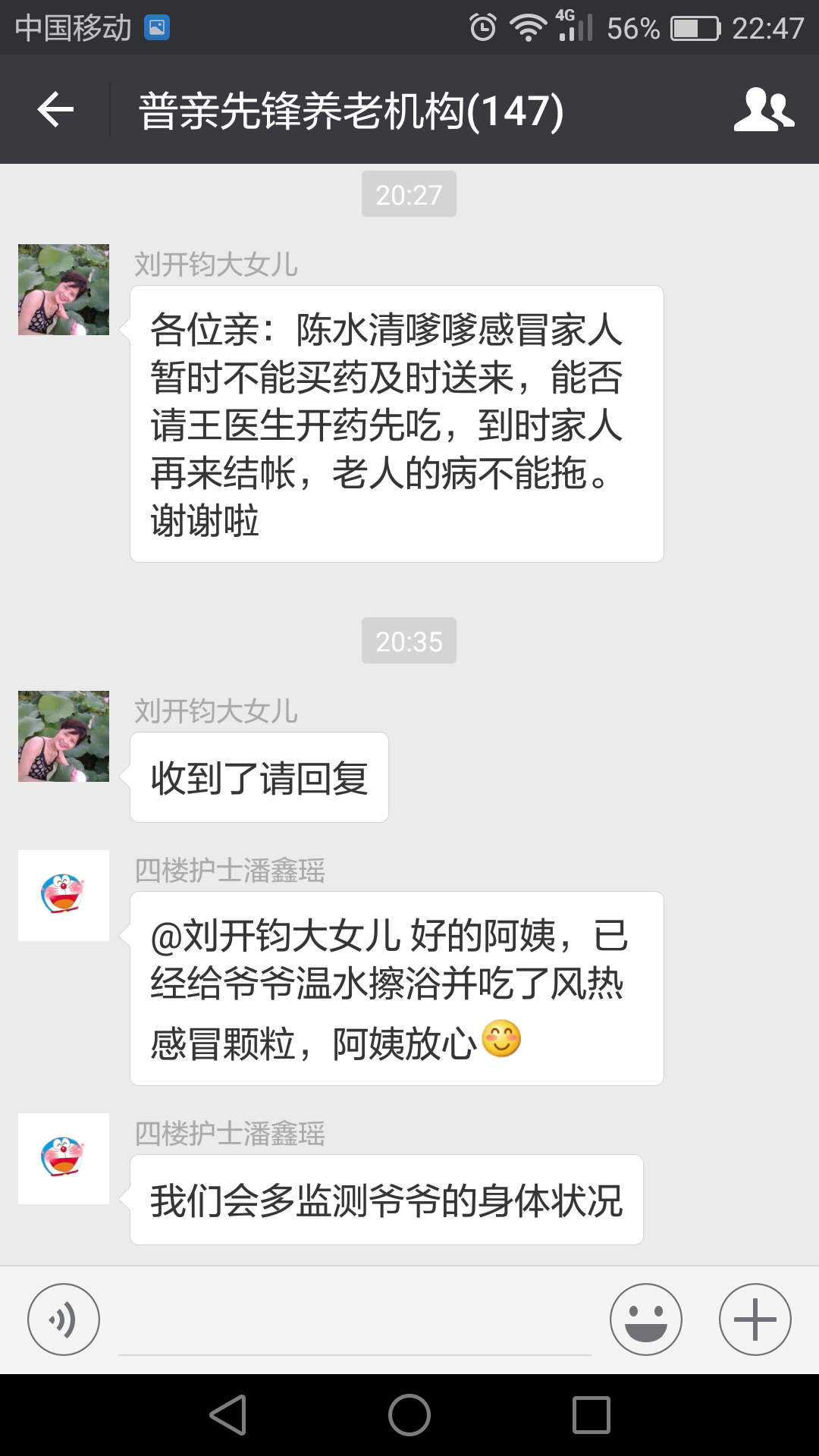Viewport: 819px width, 1456px height.
Task: Open the recent apps overview
Action: pos(591,1415)
